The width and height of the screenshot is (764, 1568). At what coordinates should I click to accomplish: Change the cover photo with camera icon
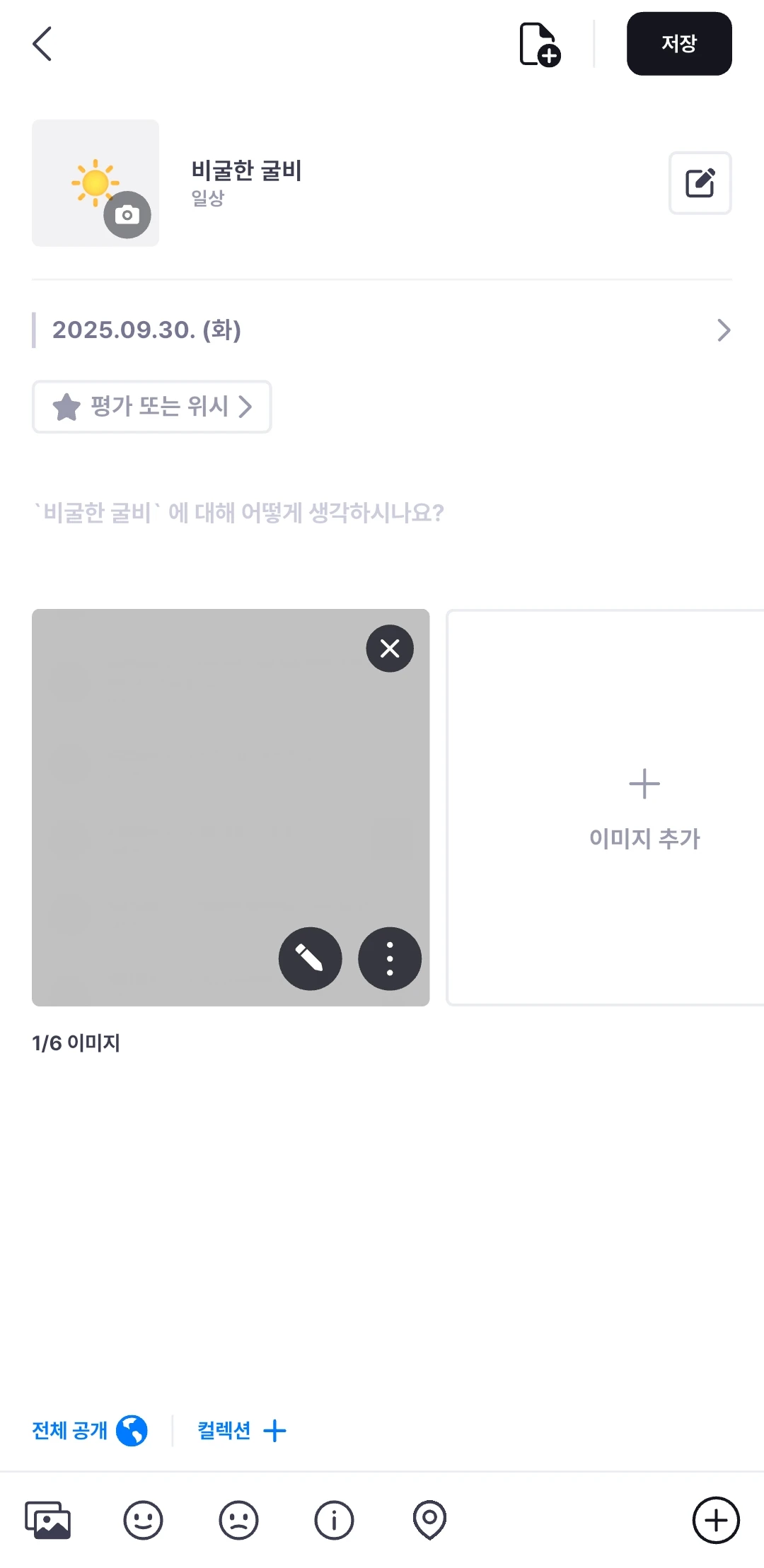pyautogui.click(x=127, y=214)
